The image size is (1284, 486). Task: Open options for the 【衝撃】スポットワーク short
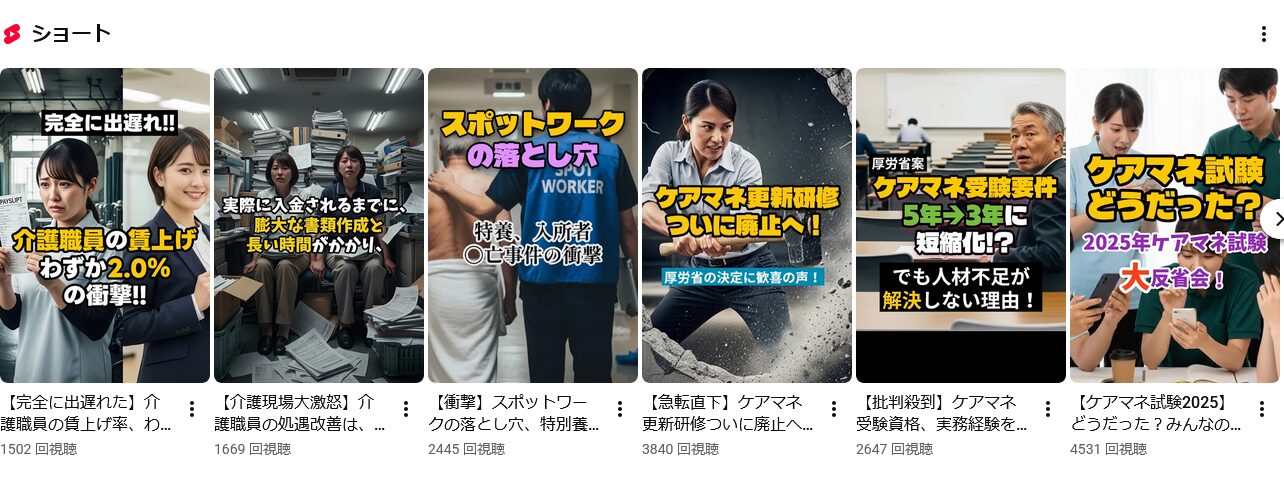coord(620,409)
